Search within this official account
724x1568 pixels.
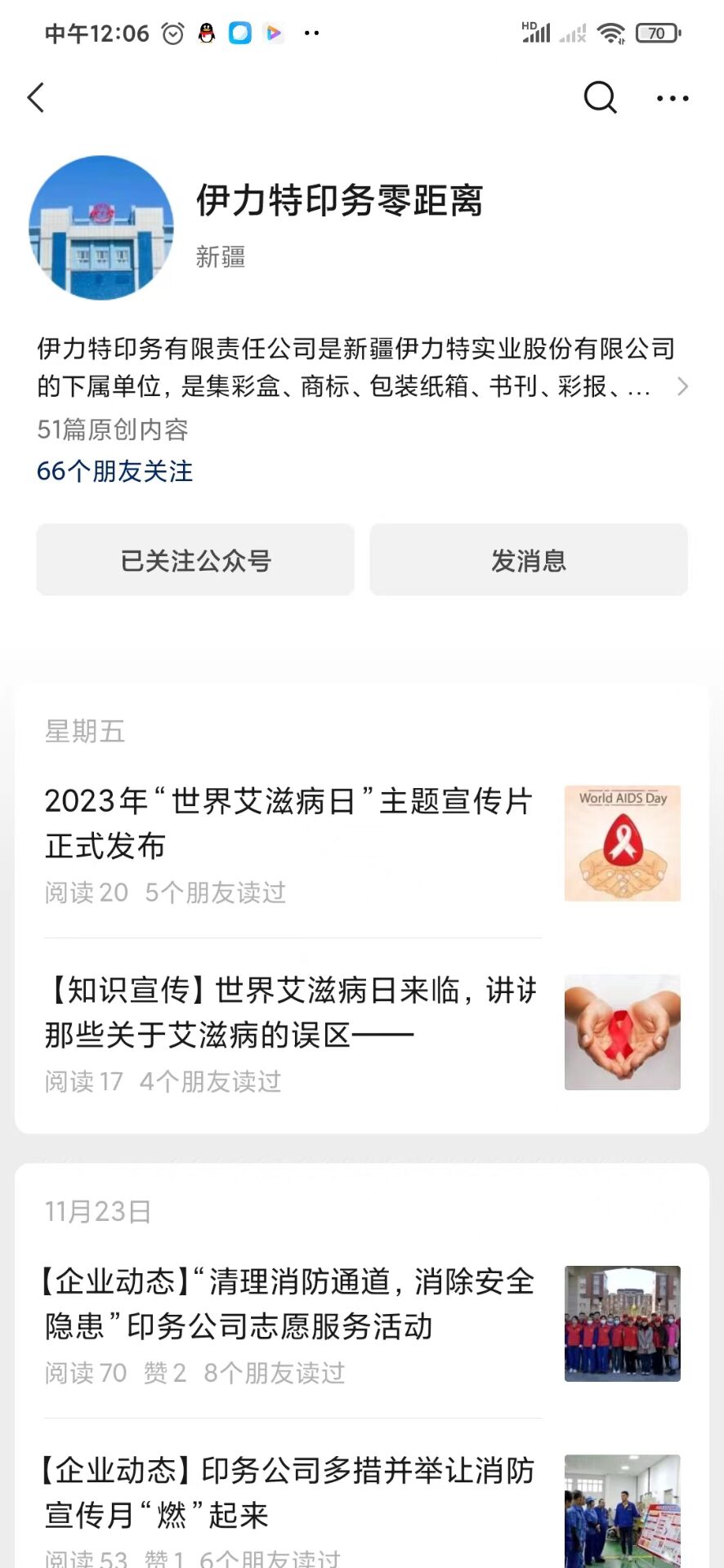coord(600,98)
